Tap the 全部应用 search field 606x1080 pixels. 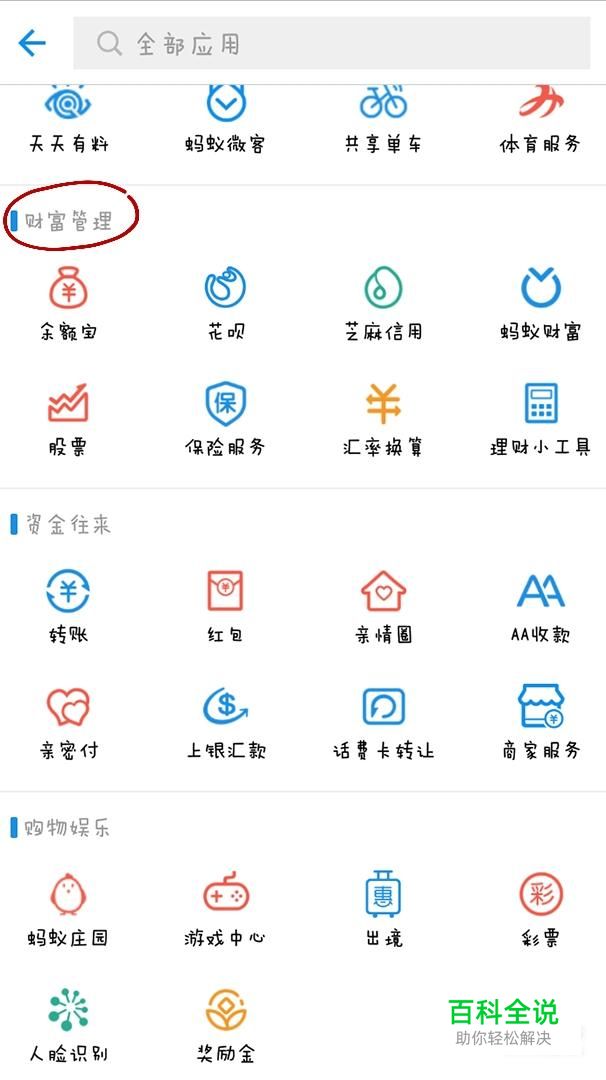[331, 43]
